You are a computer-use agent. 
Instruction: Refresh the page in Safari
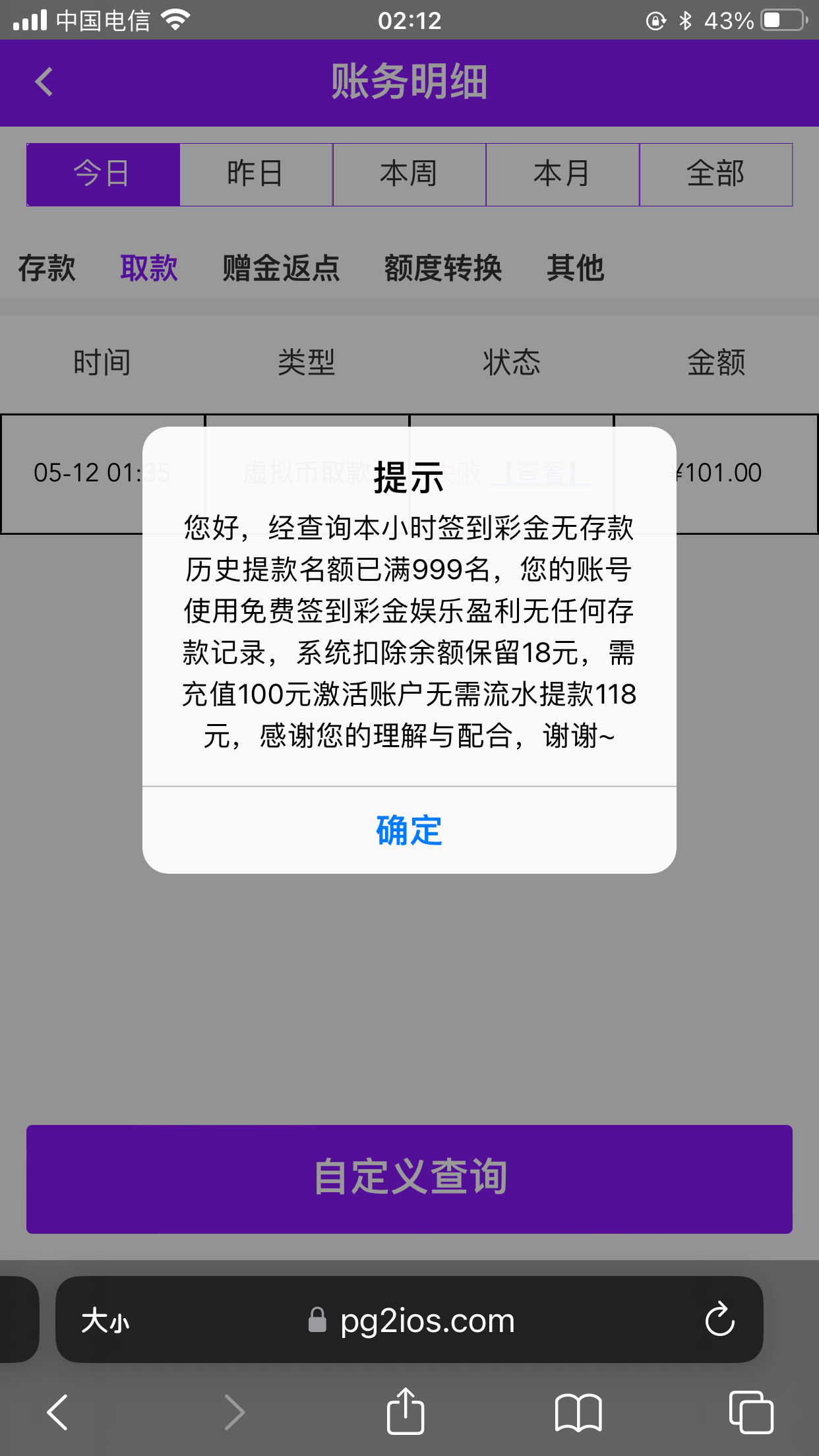[x=720, y=1319]
